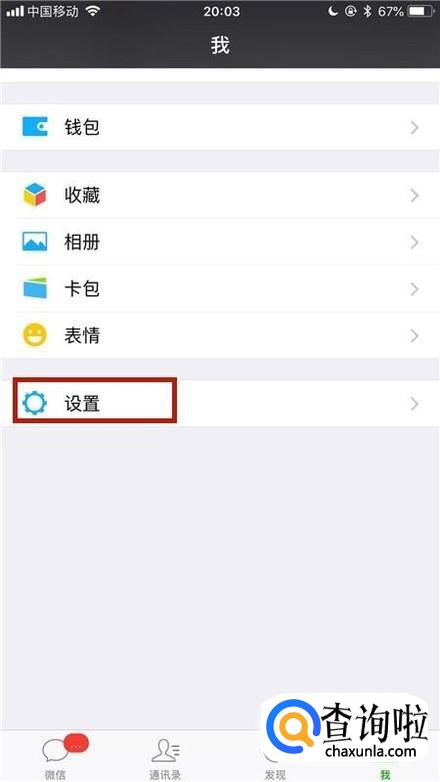440x782 pixels.
Task: Open the 钱包 wallet row
Action: (x=220, y=127)
